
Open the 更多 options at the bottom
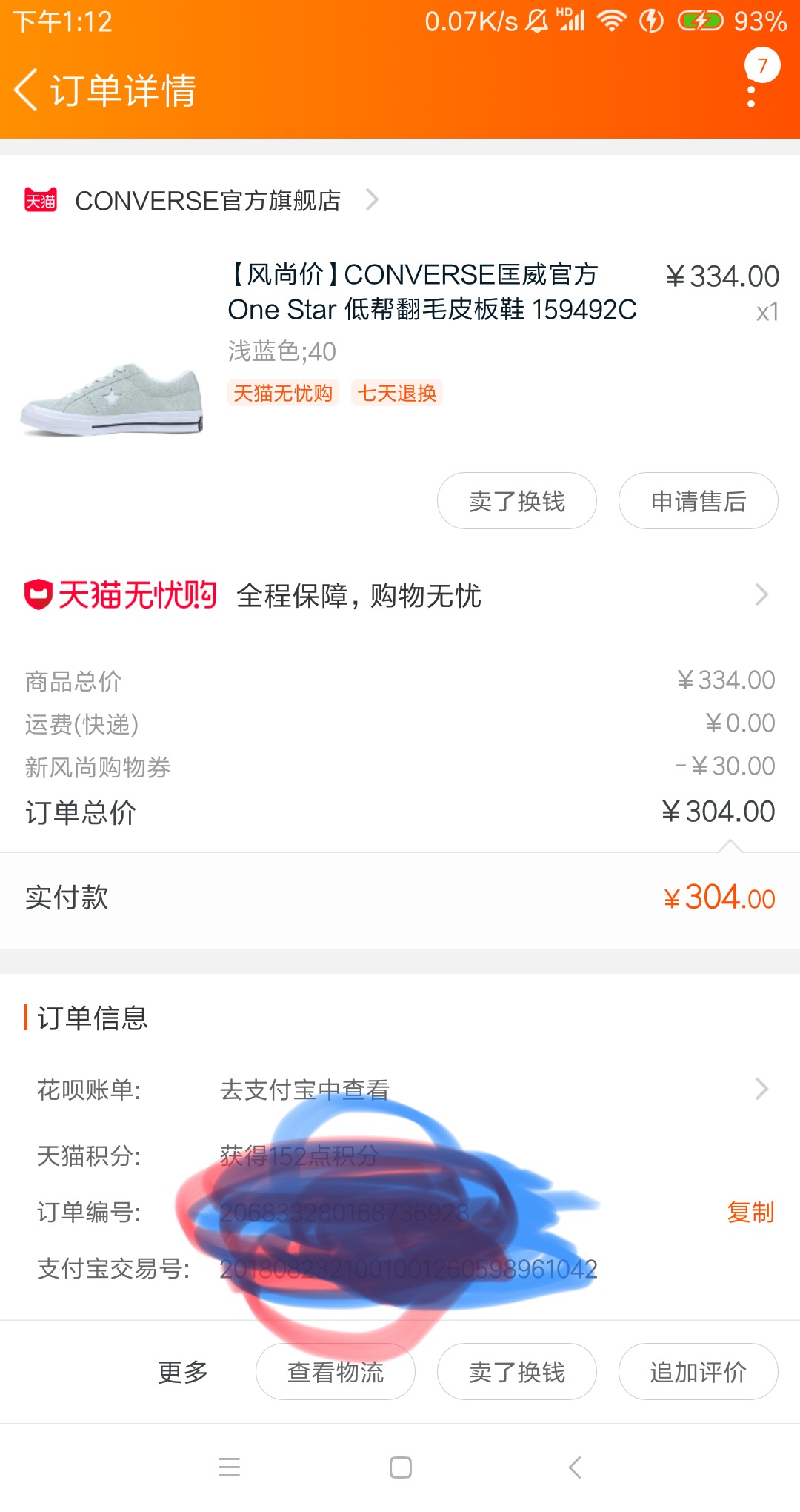tap(182, 1372)
